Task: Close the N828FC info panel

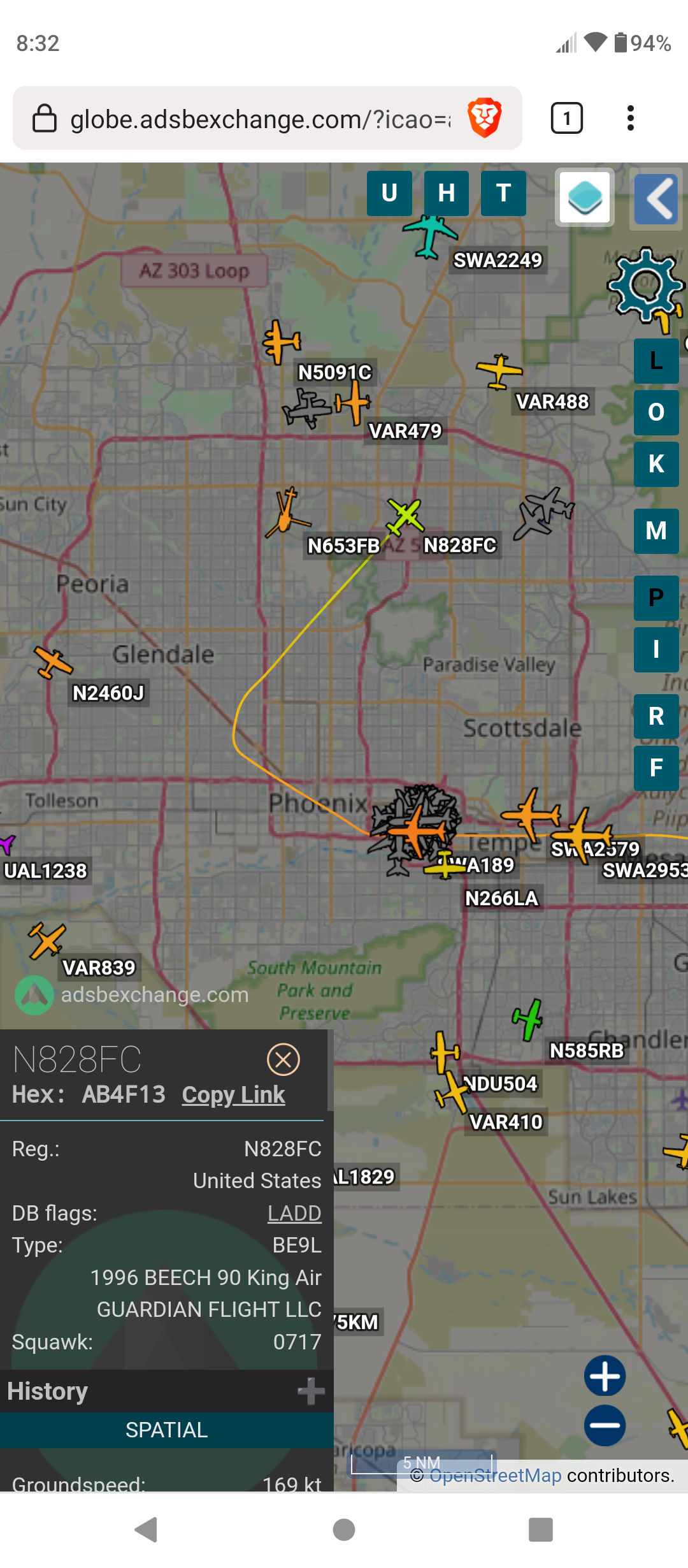Action: pyautogui.click(x=283, y=1059)
